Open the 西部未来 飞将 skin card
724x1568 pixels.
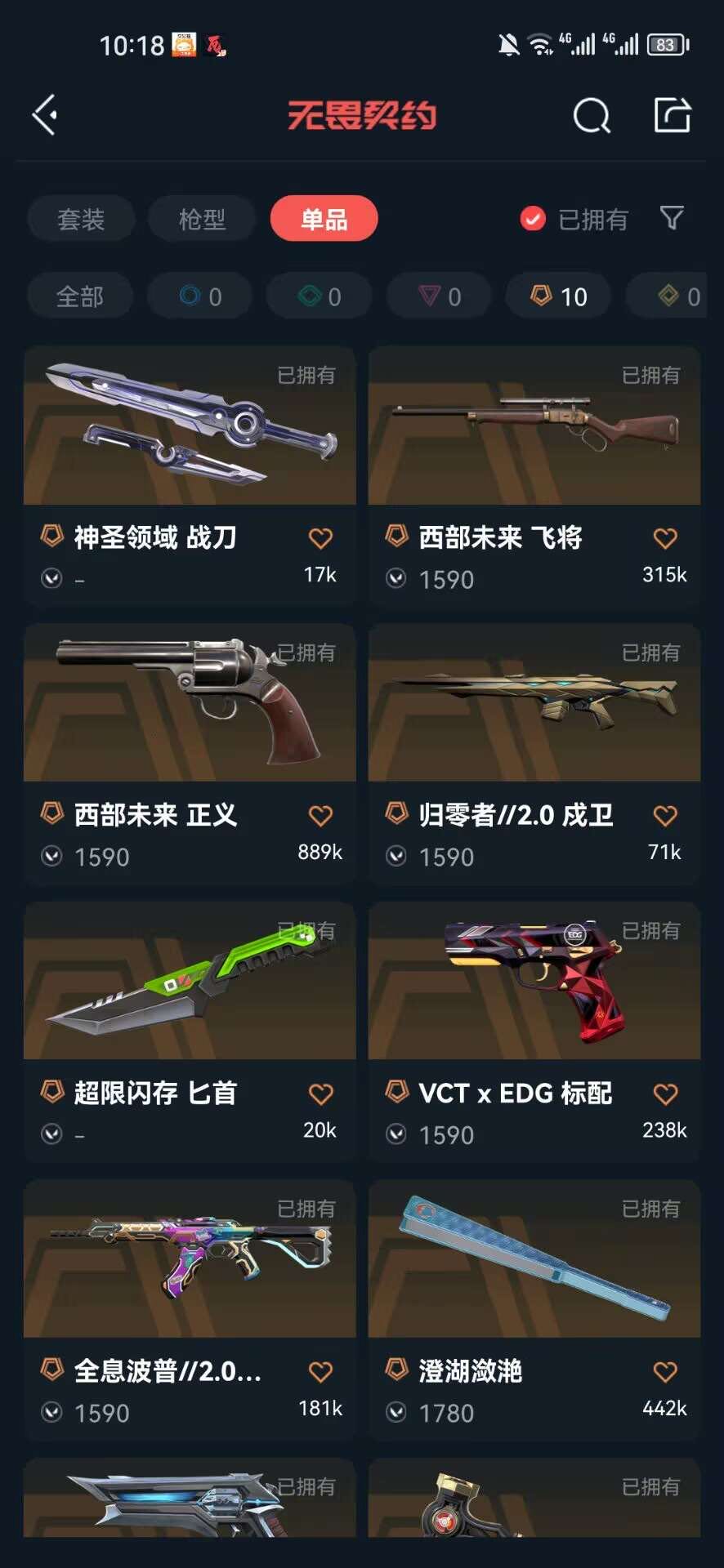pos(534,426)
